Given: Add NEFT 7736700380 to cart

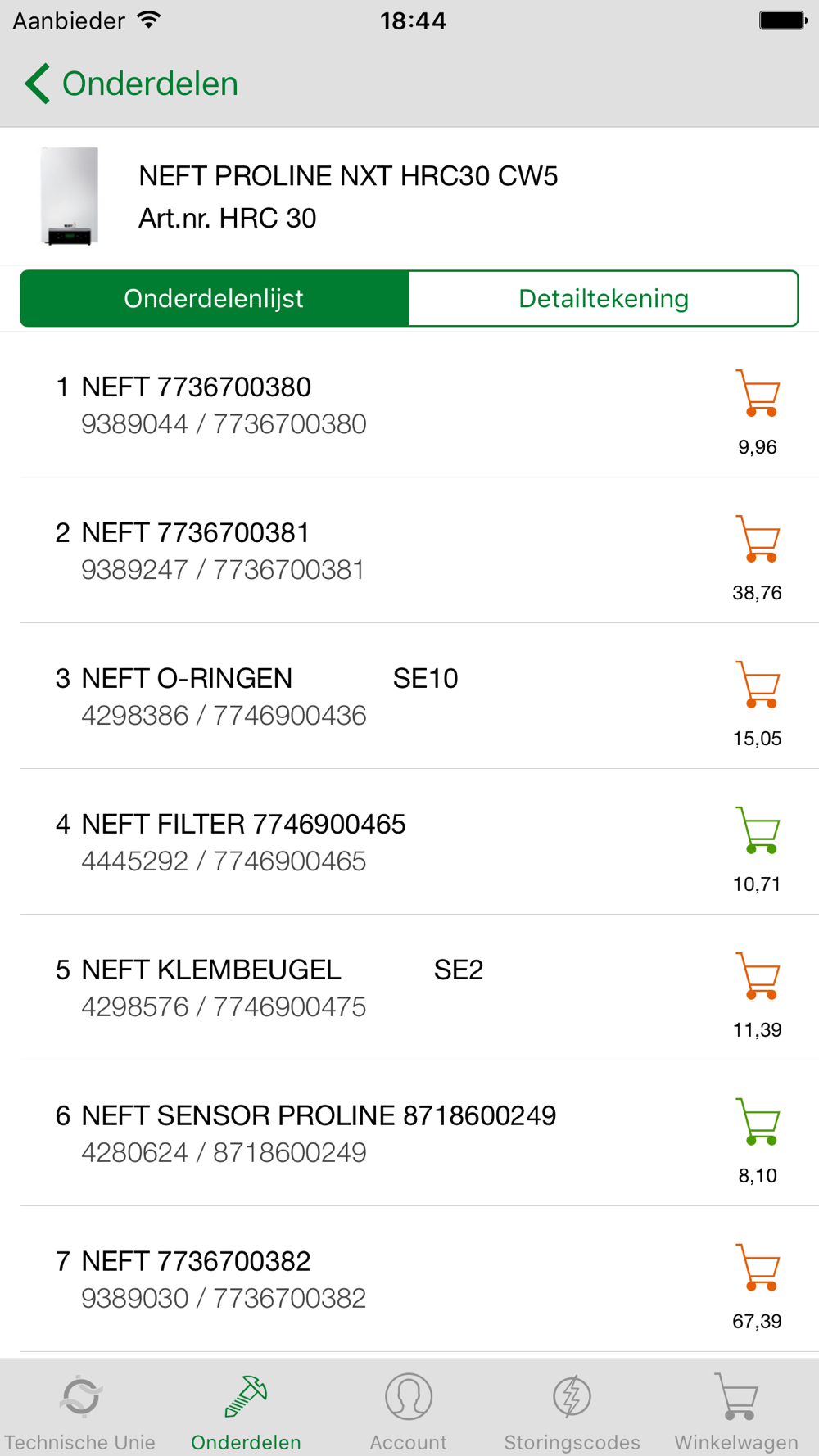Looking at the screenshot, I should tap(758, 393).
